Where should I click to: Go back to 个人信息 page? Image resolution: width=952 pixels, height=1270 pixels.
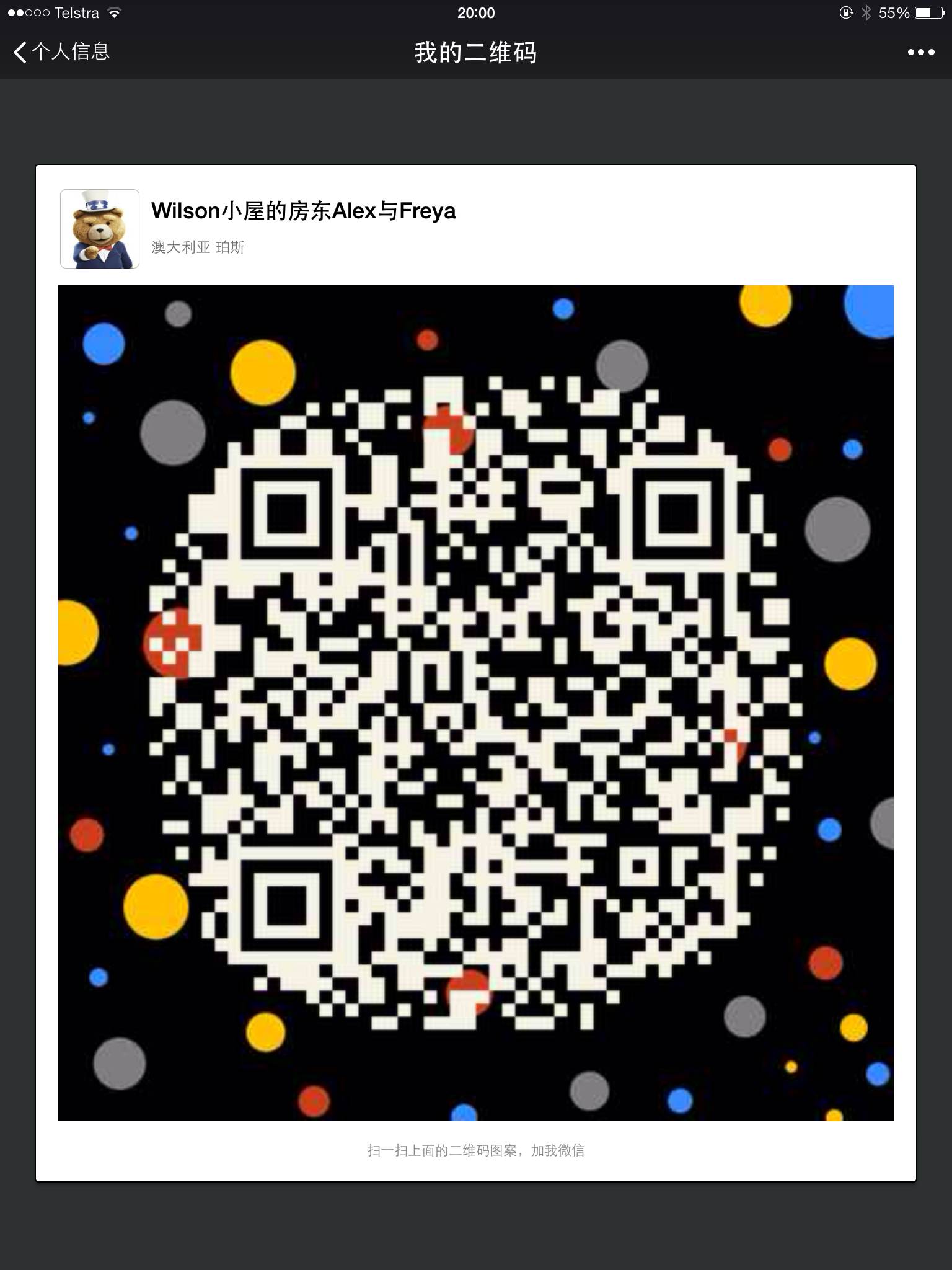(x=61, y=51)
